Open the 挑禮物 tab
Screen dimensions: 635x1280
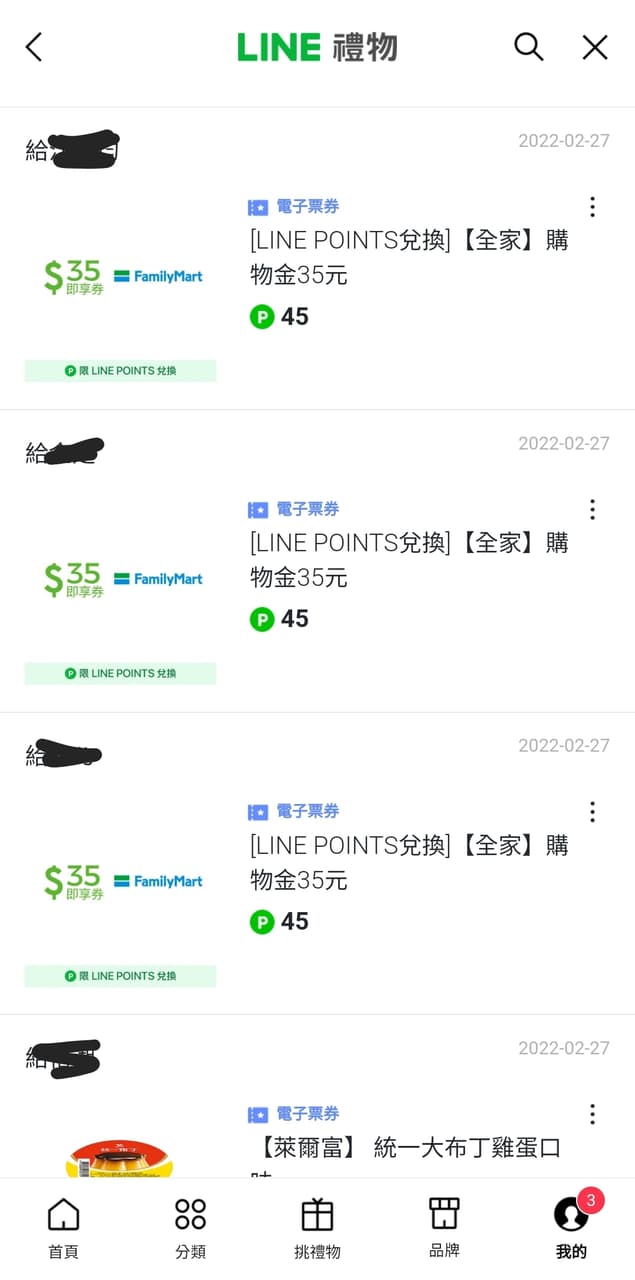(317, 1228)
